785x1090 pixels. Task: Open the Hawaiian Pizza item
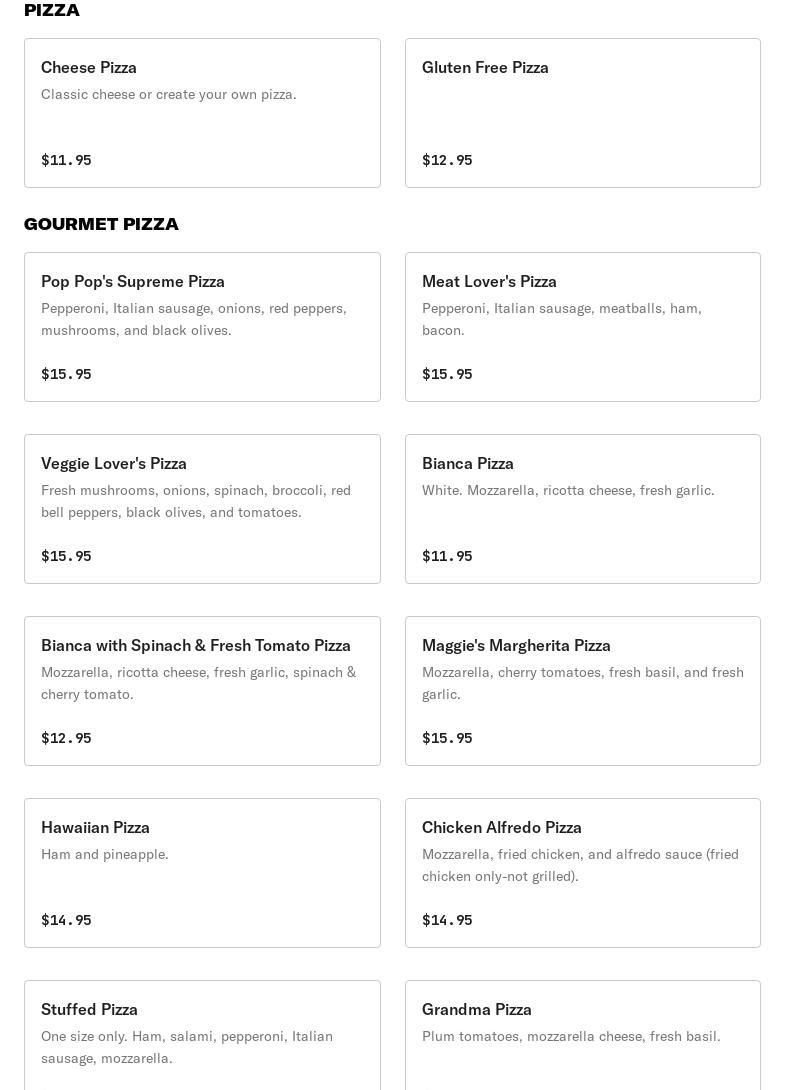[x=202, y=873]
